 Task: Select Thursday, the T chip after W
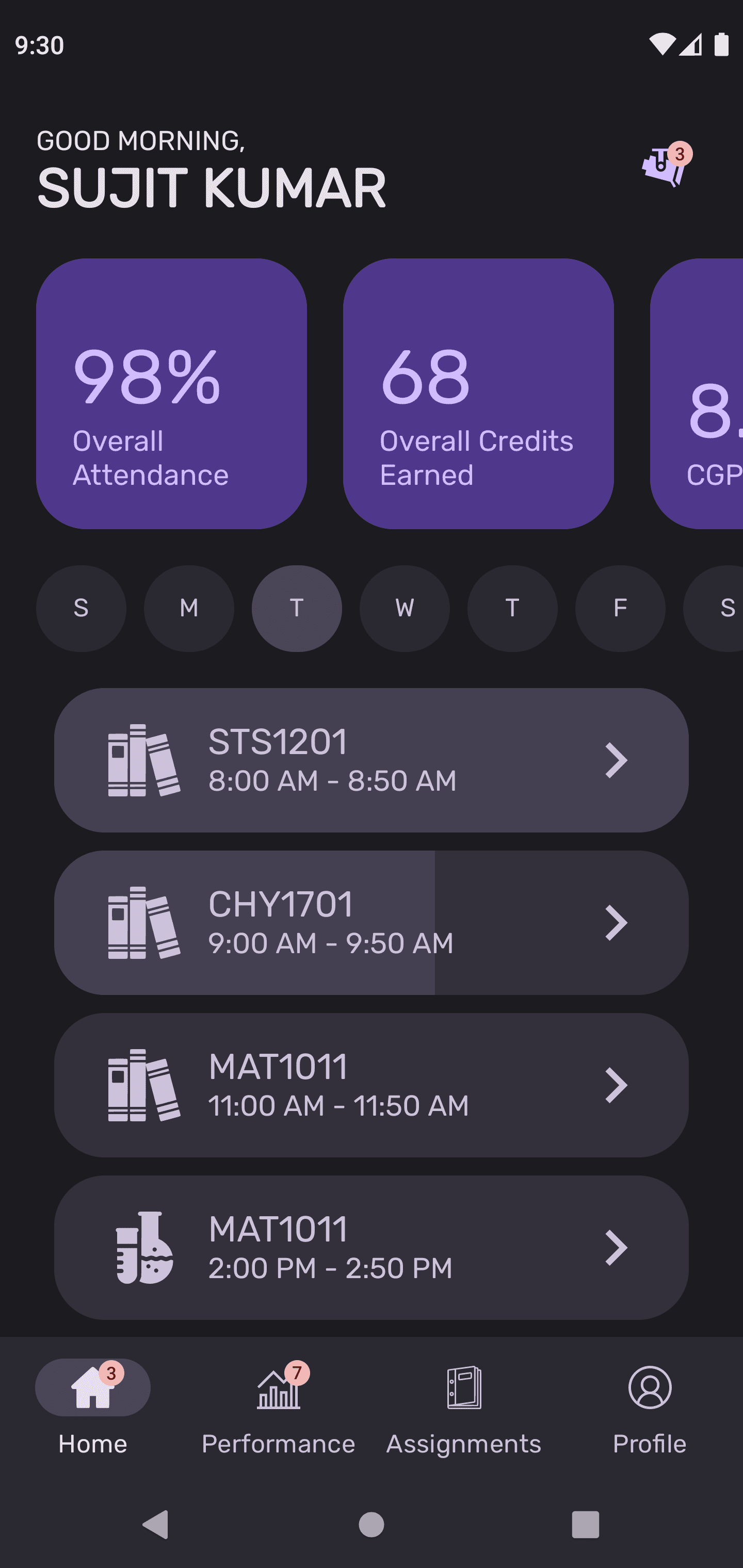click(512, 608)
